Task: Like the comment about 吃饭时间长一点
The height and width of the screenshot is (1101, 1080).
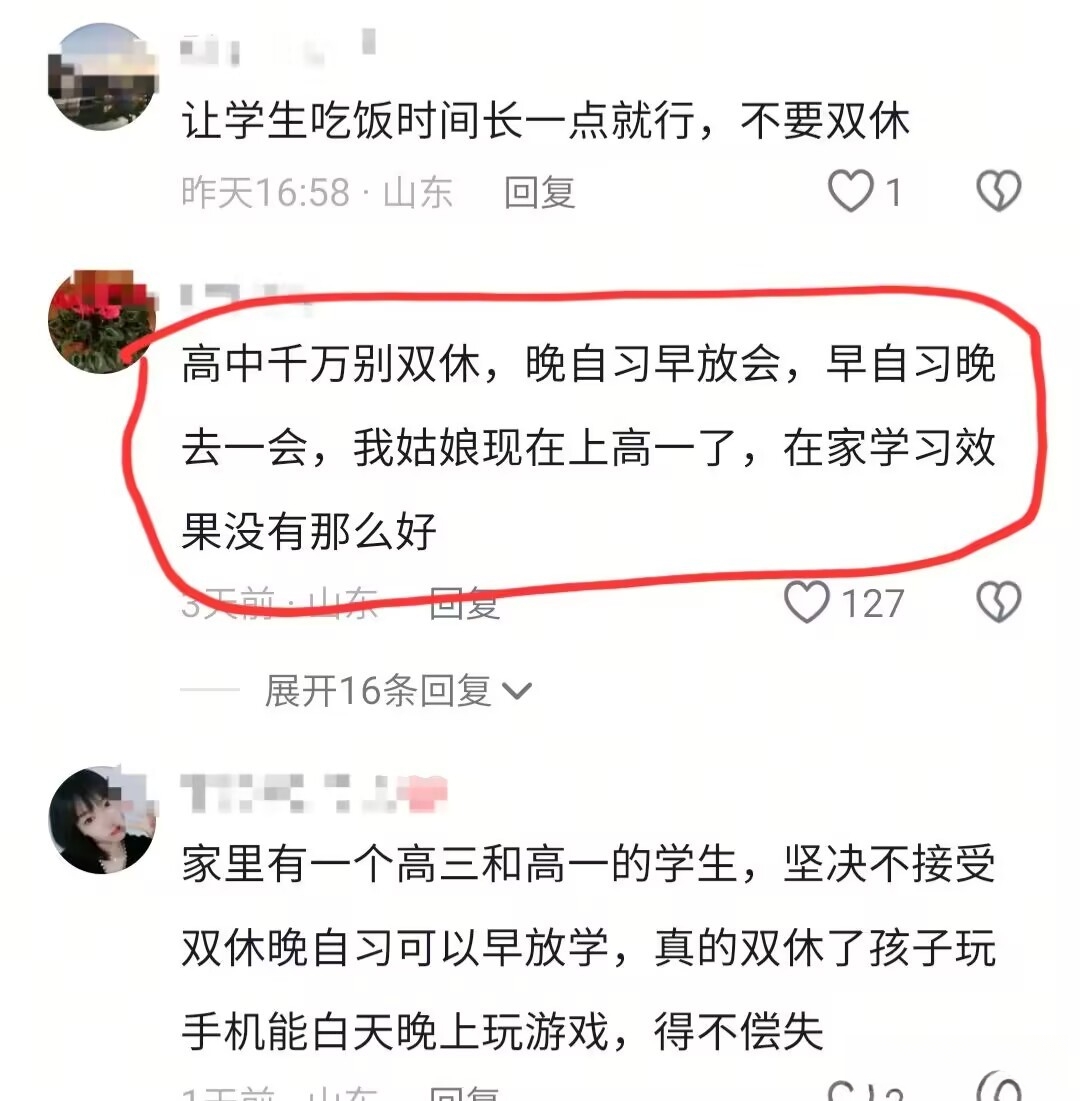Action: coord(851,191)
